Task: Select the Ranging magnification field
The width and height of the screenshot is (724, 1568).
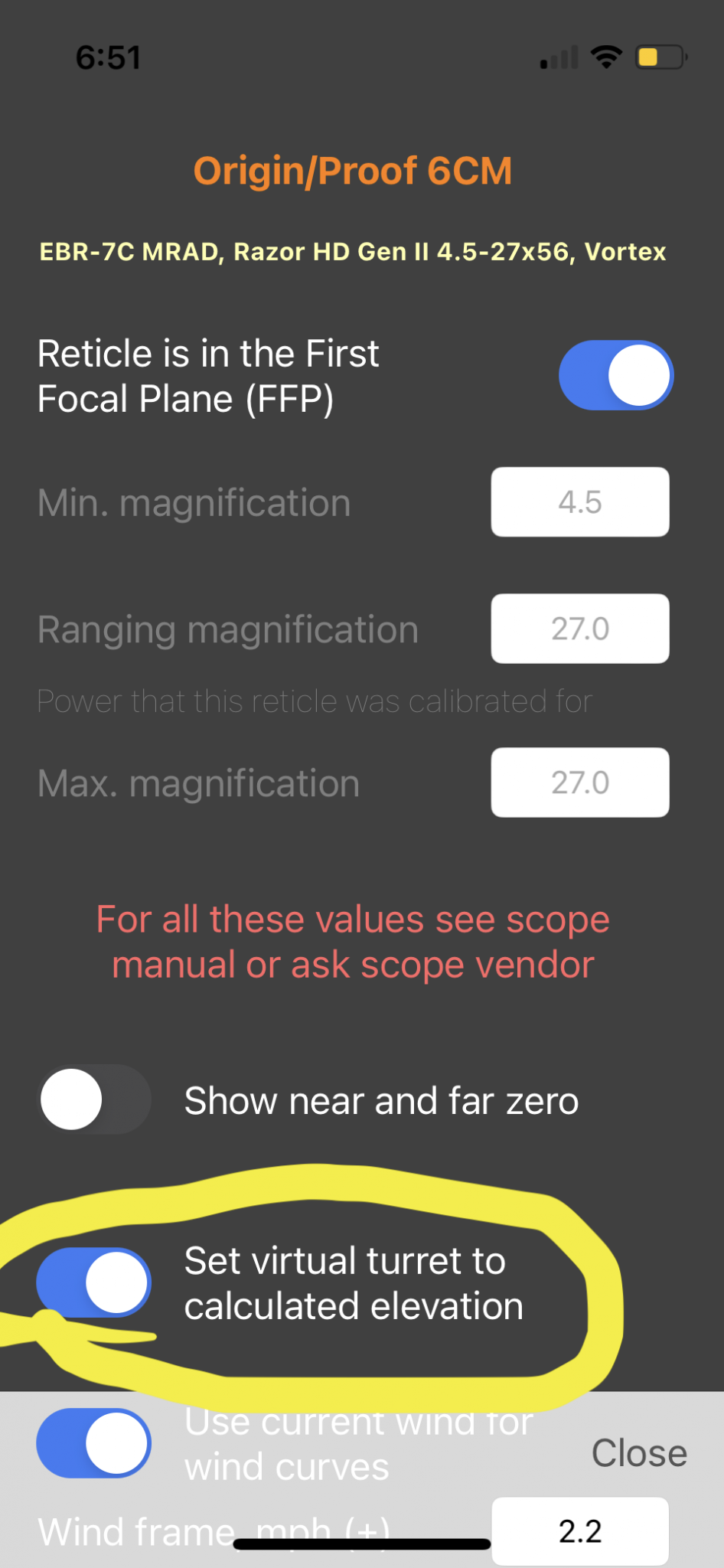Action: coord(580,629)
